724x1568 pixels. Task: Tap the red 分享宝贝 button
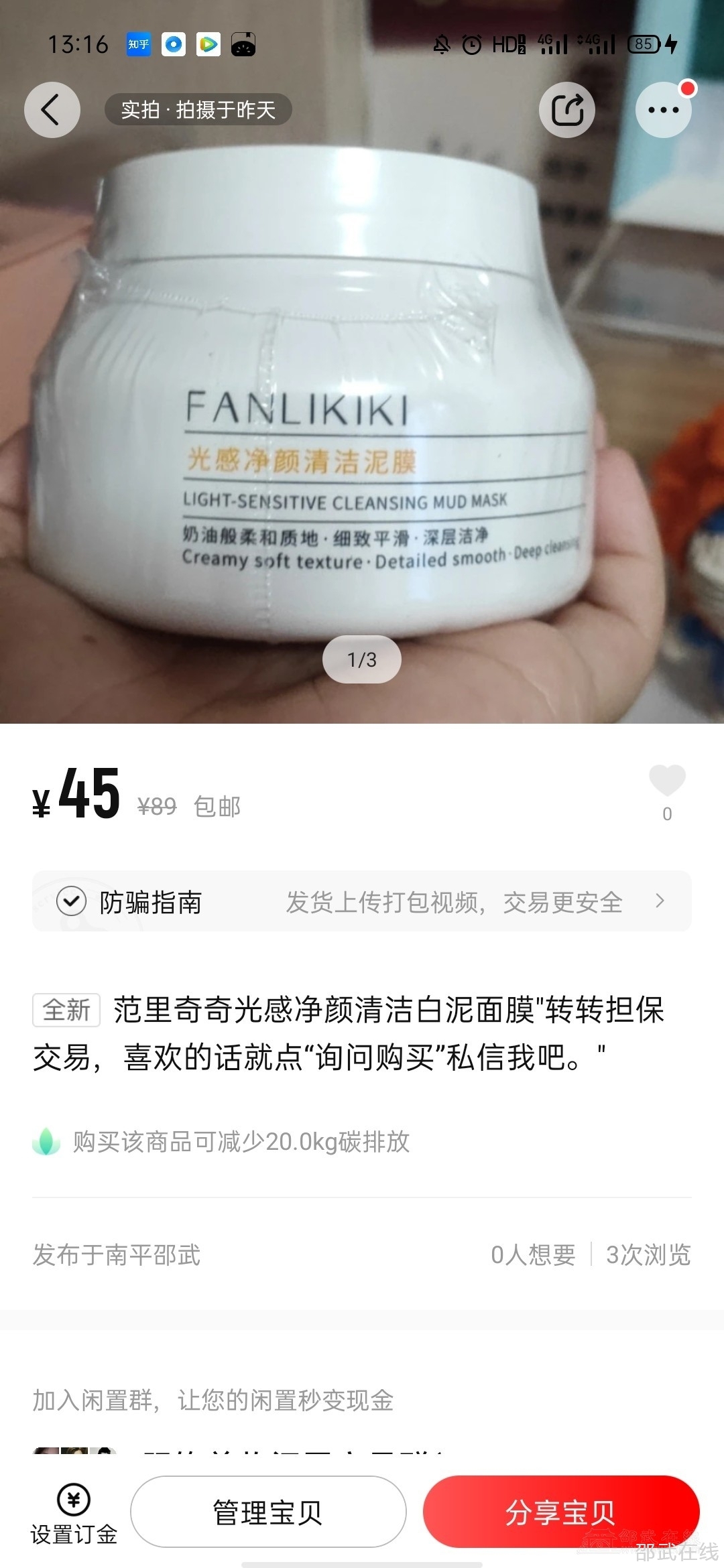(560, 1512)
